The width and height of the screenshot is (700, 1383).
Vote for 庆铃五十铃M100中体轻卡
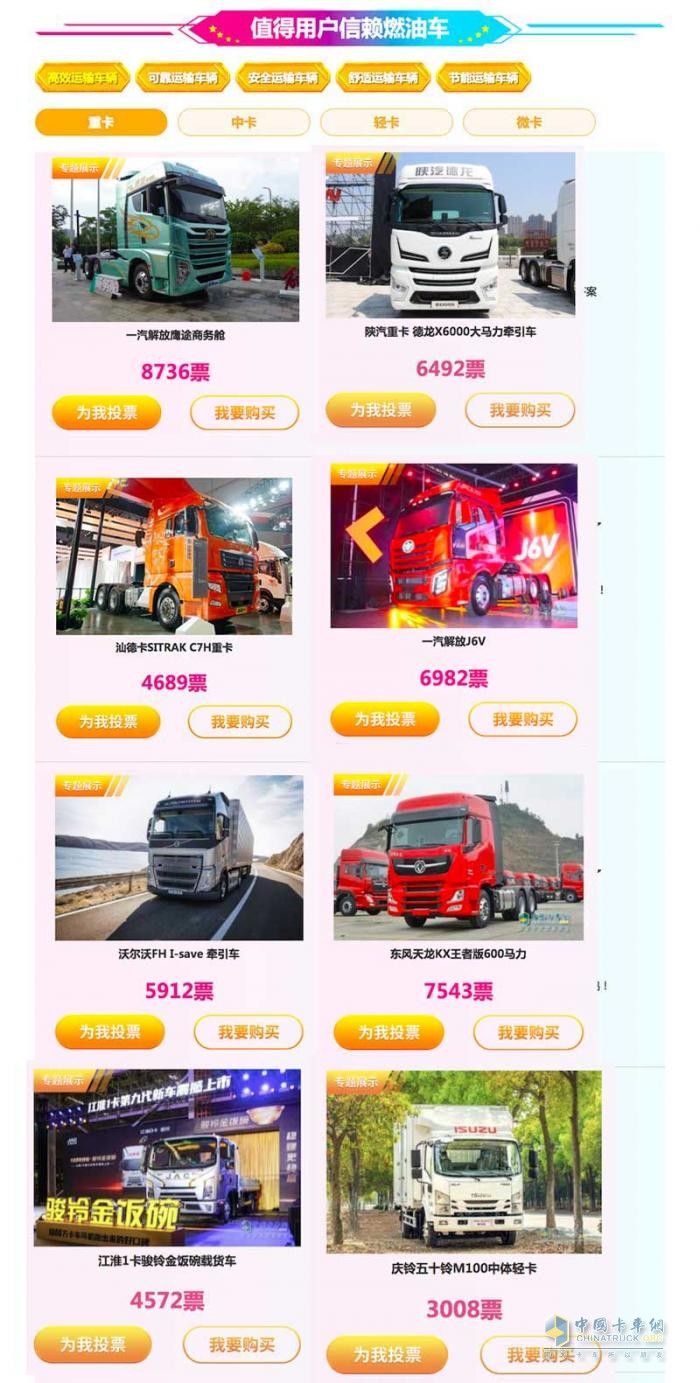pyautogui.click(x=387, y=1354)
